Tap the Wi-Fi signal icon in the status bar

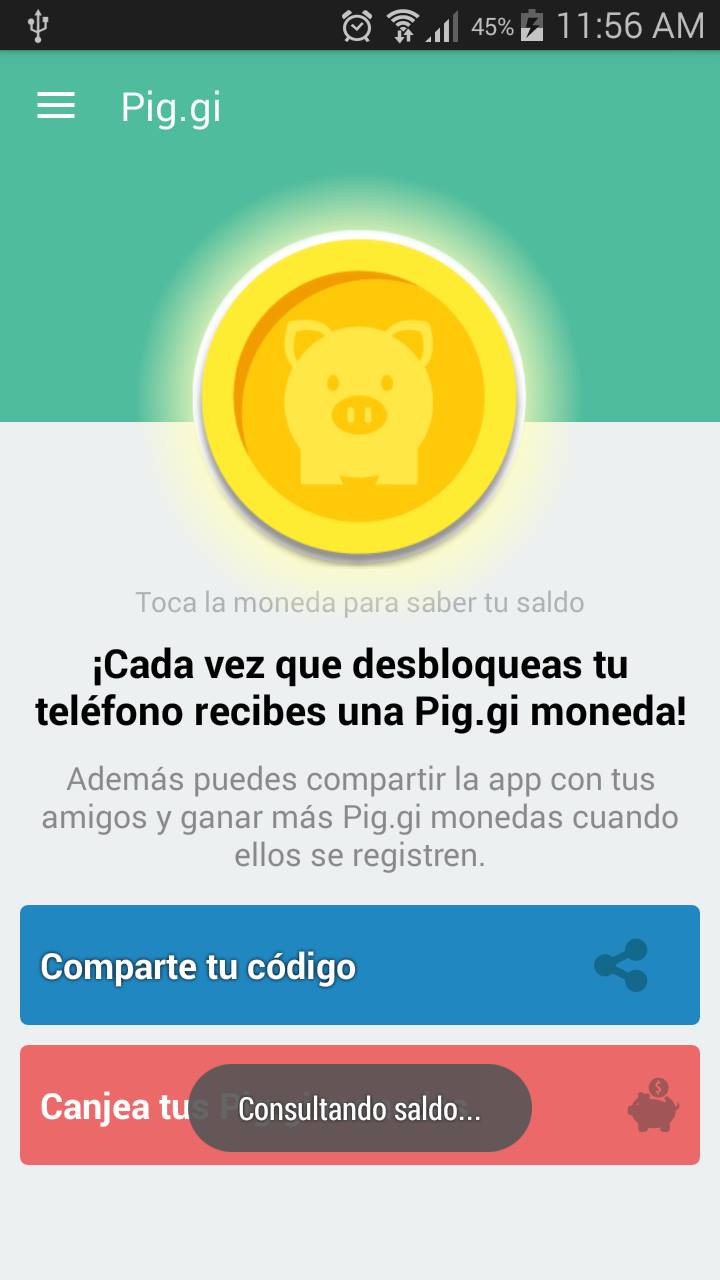pos(405,25)
